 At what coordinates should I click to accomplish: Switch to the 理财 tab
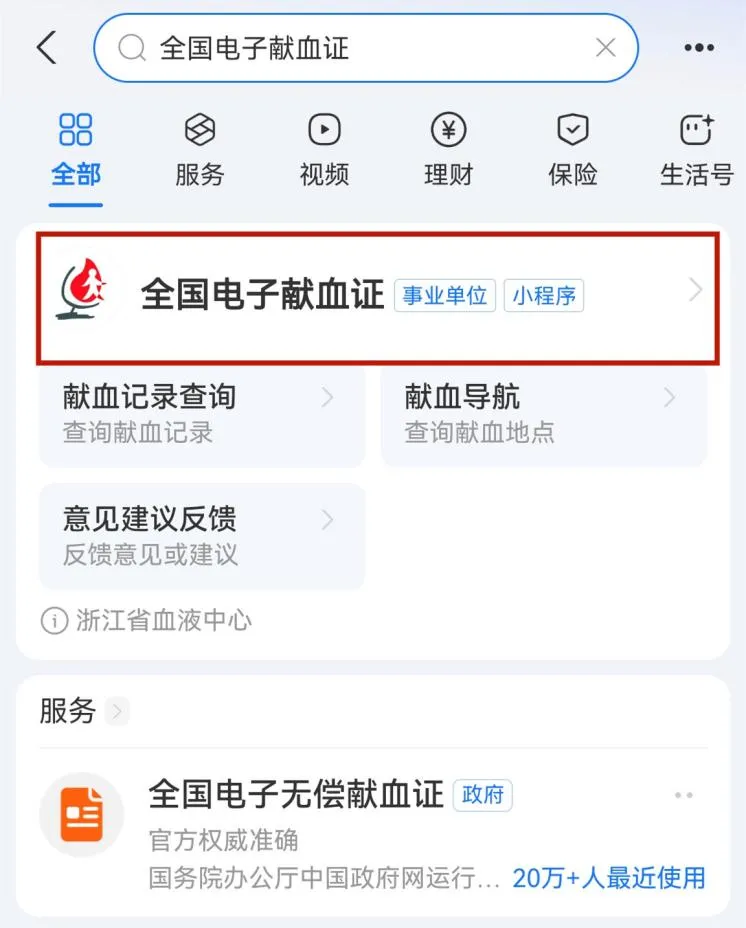448,150
